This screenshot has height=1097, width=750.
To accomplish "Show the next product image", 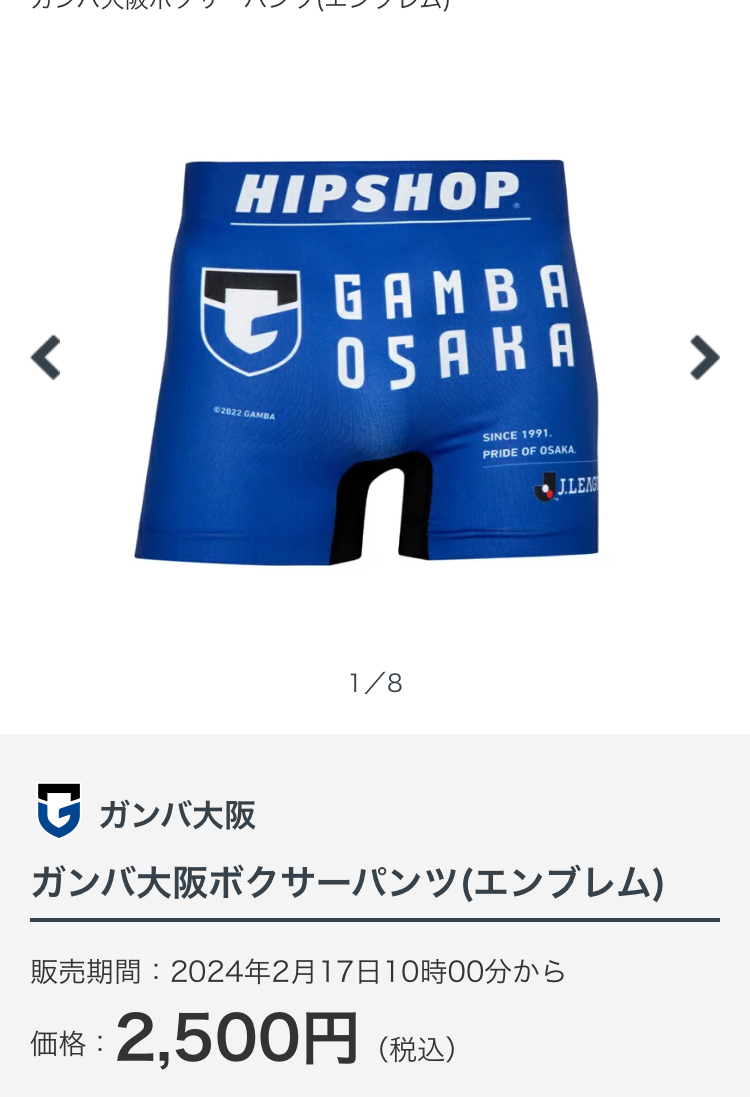I will (x=704, y=358).
